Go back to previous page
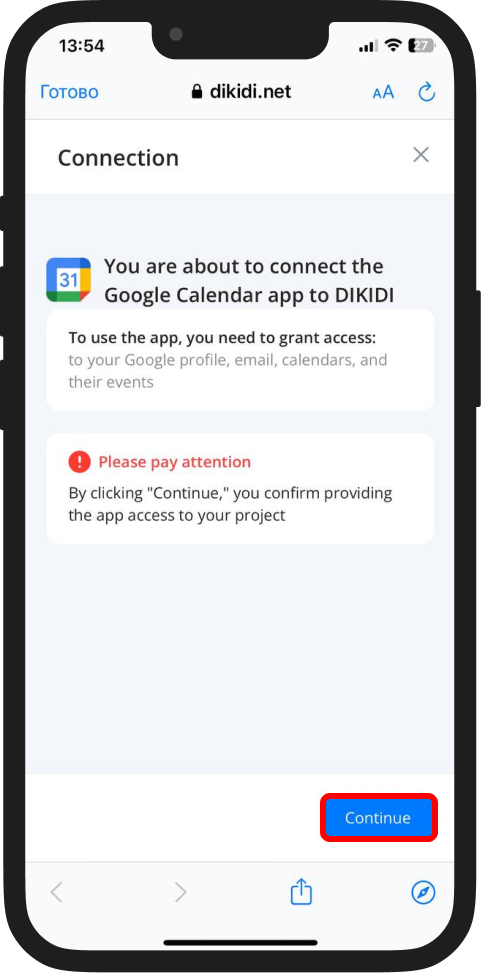Image resolution: width=481 pixels, height=973 pixels. (x=56, y=893)
